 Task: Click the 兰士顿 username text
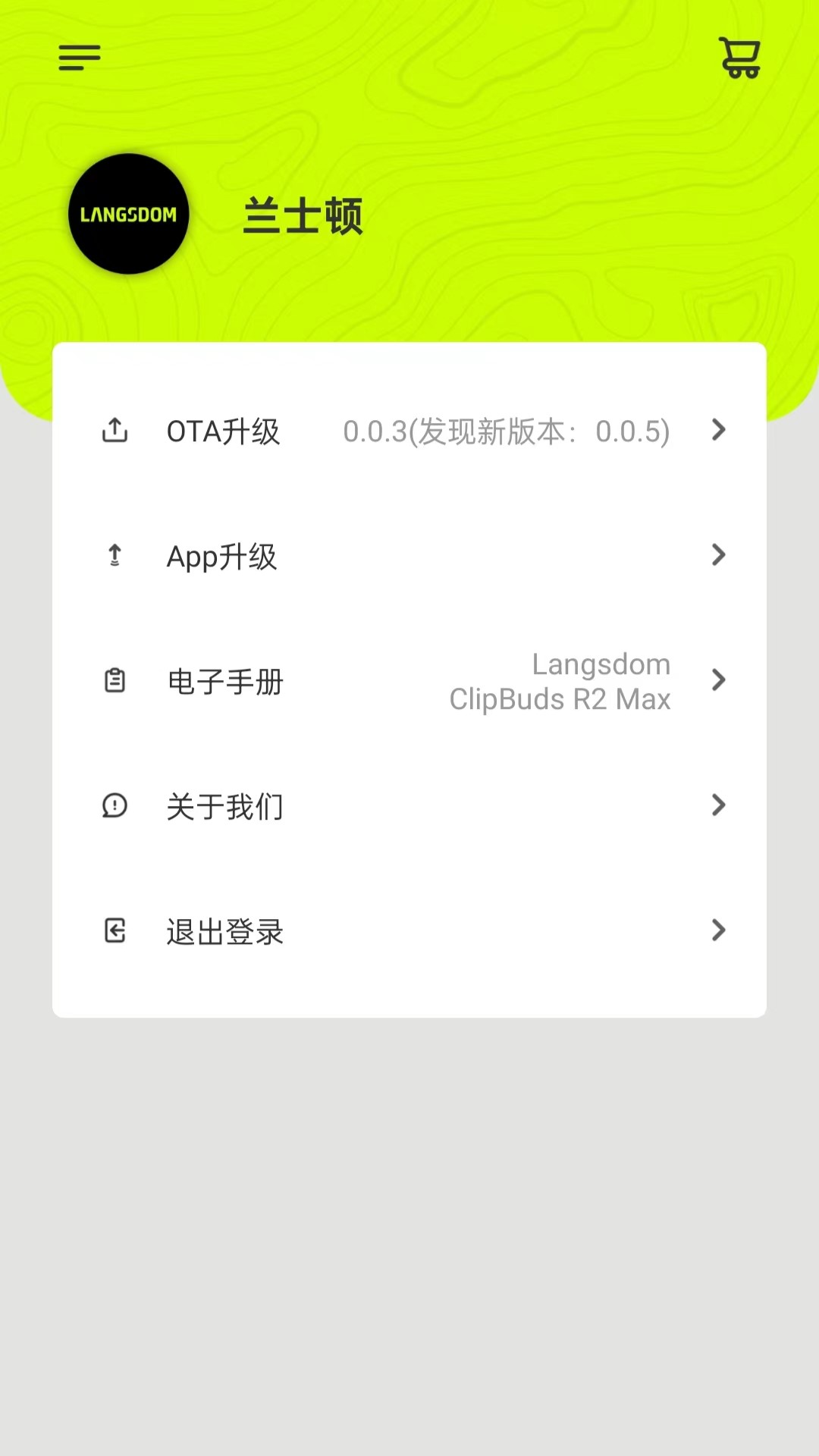[x=302, y=215]
